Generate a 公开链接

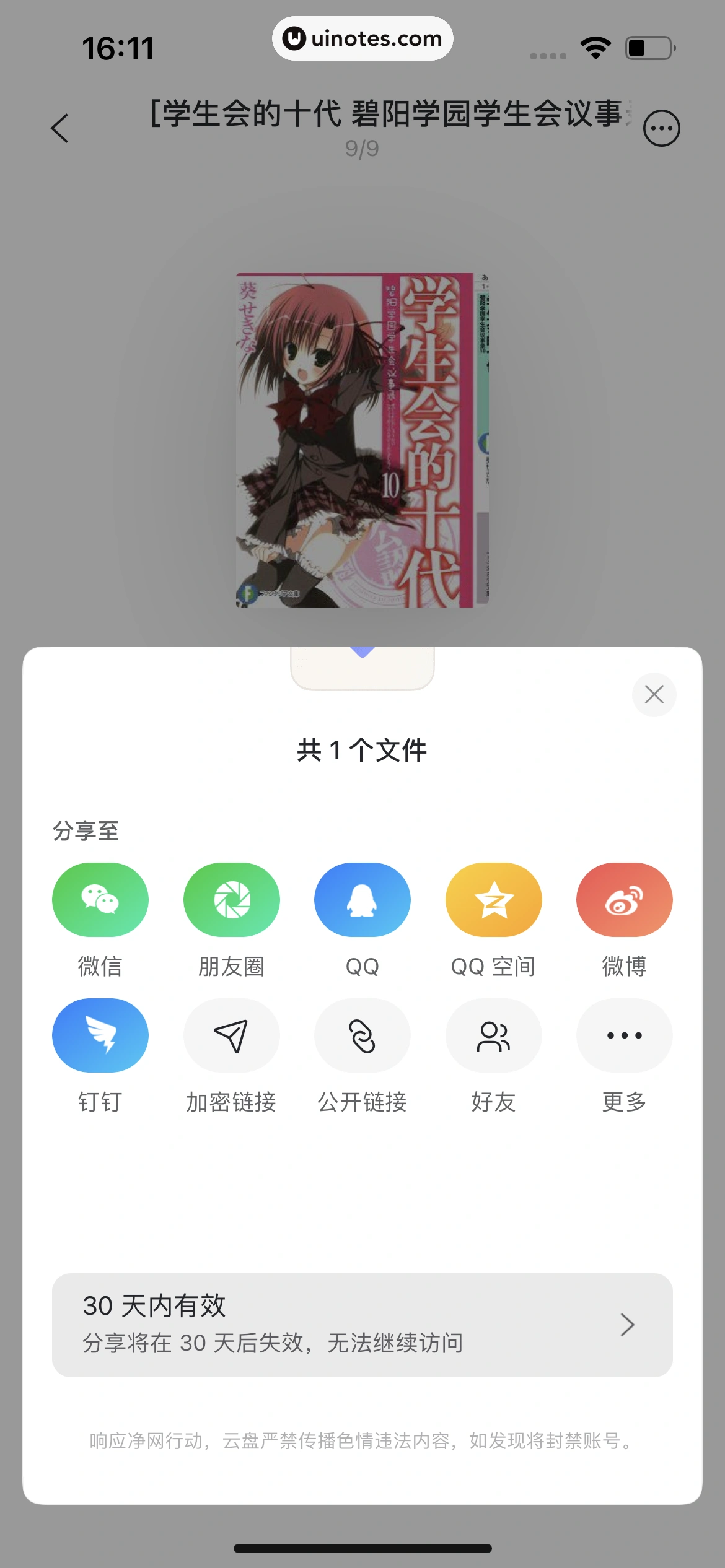pyautogui.click(x=362, y=1035)
